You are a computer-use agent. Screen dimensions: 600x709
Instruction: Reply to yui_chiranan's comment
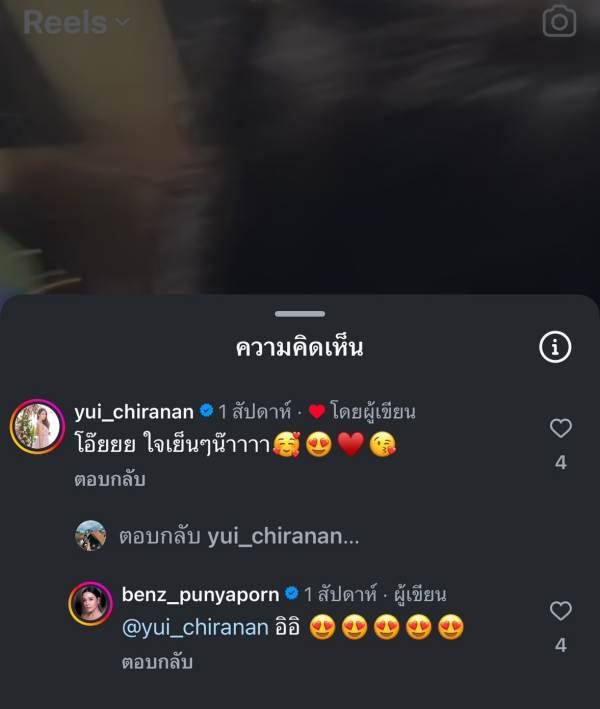[110, 480]
